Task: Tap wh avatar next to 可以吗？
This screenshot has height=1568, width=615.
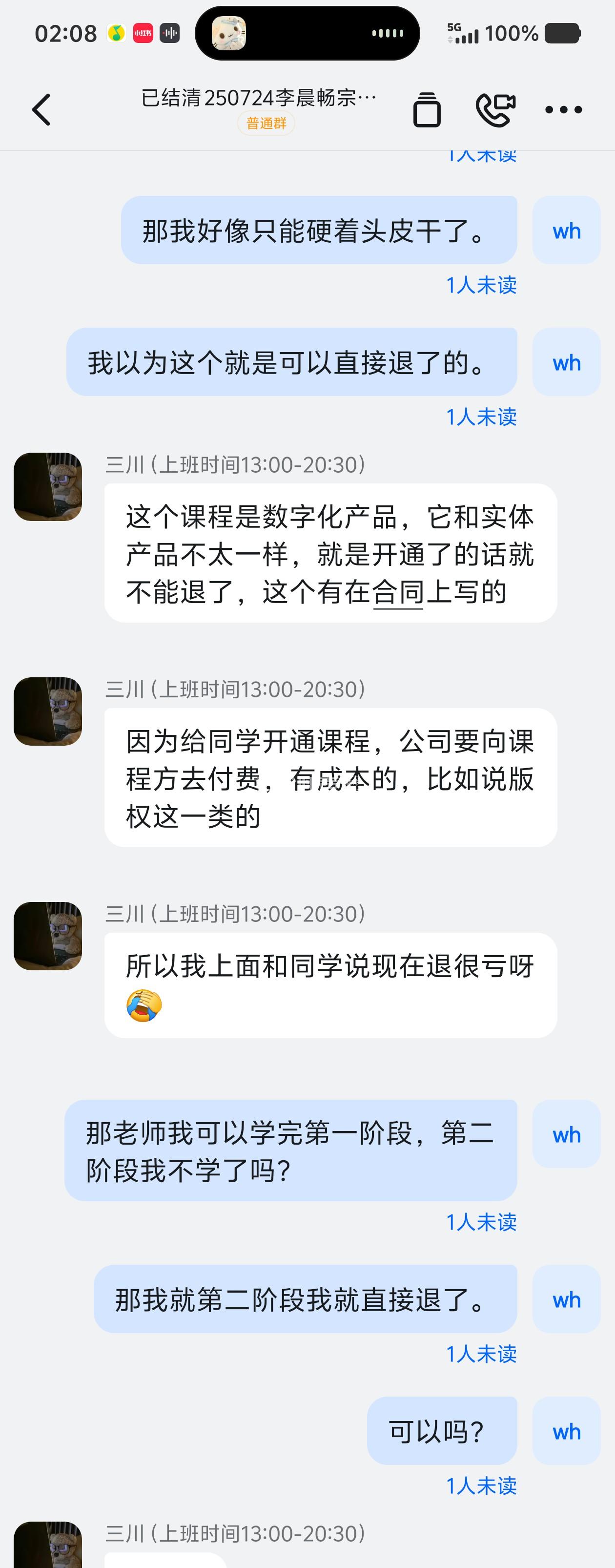Action: (566, 1431)
